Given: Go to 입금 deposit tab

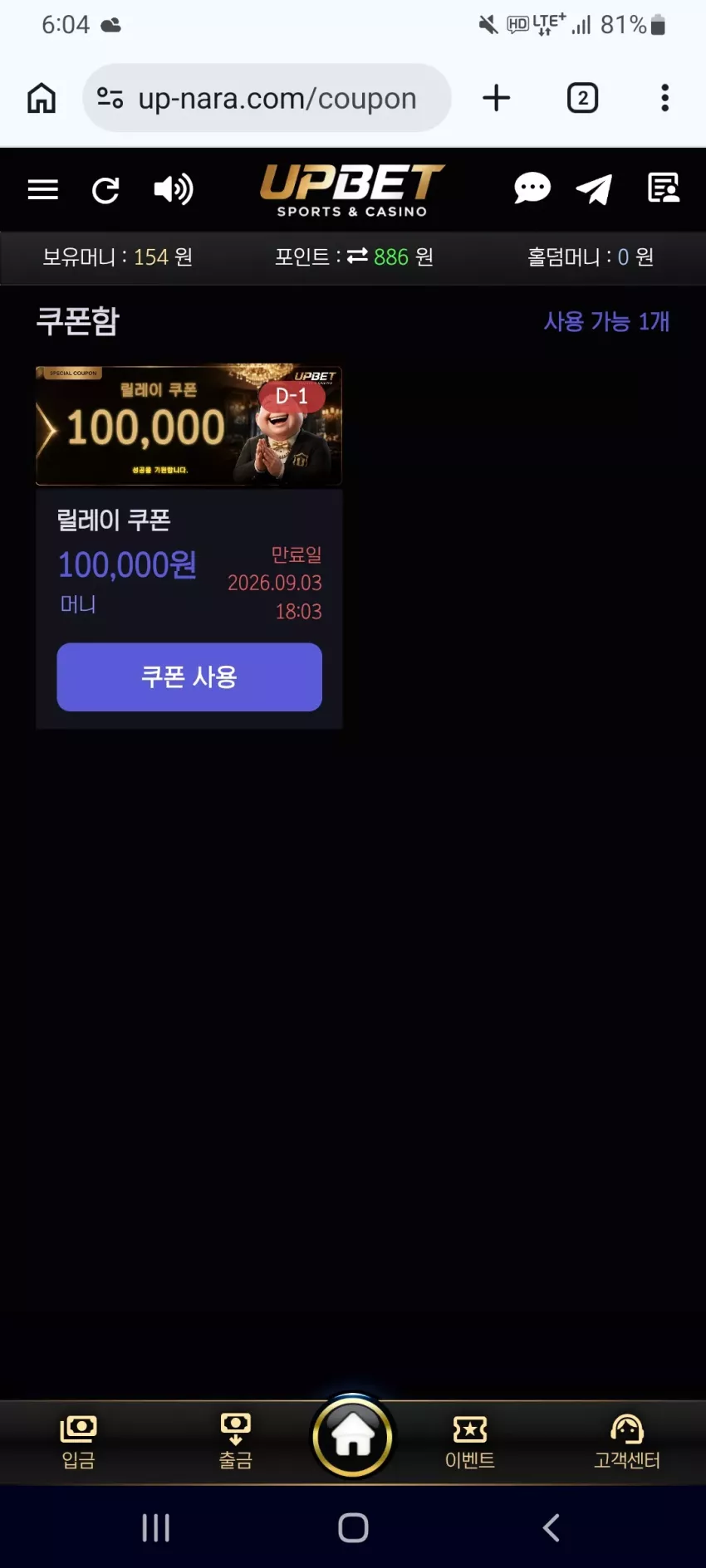Looking at the screenshot, I should point(79,1442).
